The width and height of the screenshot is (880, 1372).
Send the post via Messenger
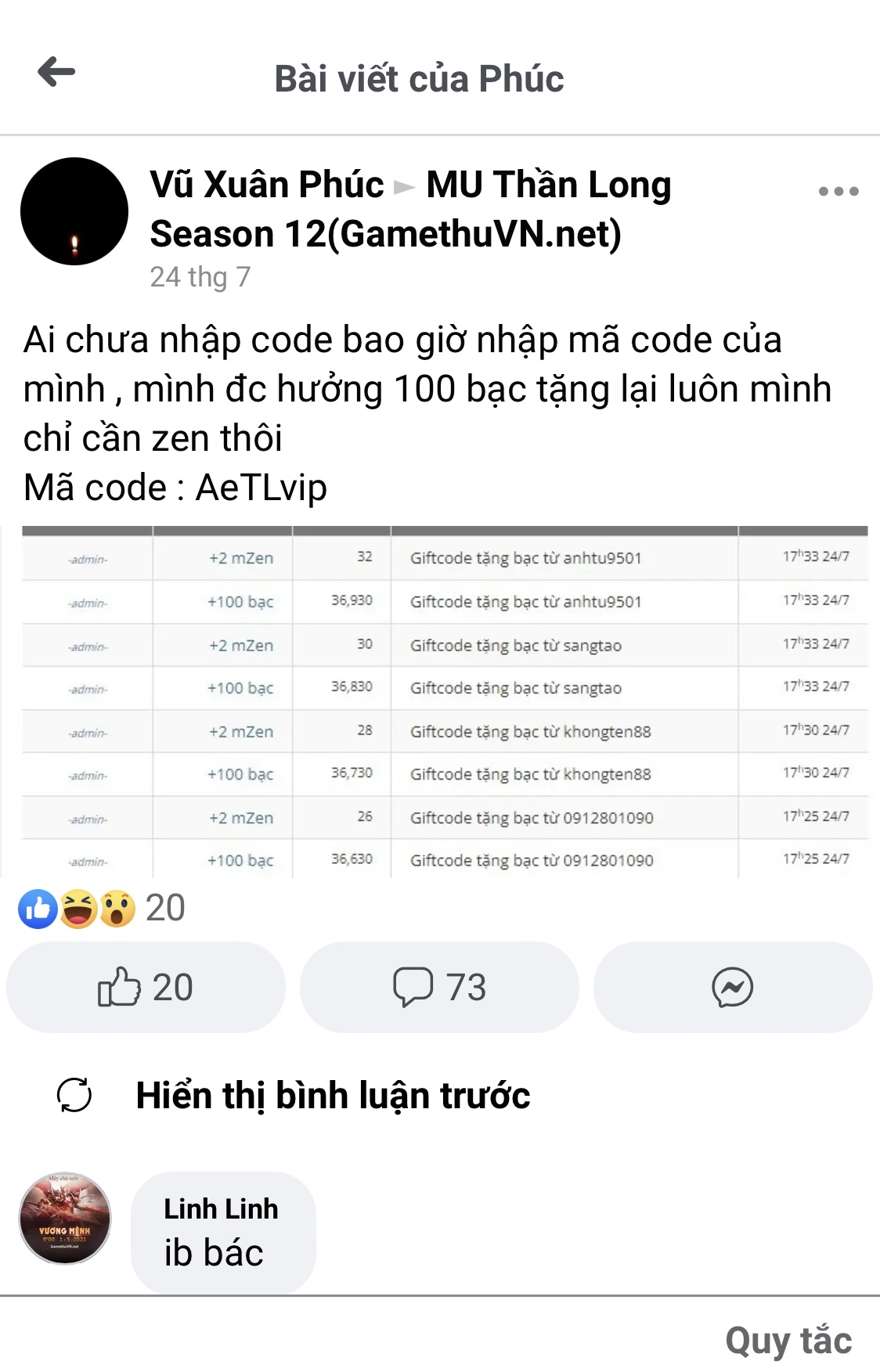[x=732, y=988]
